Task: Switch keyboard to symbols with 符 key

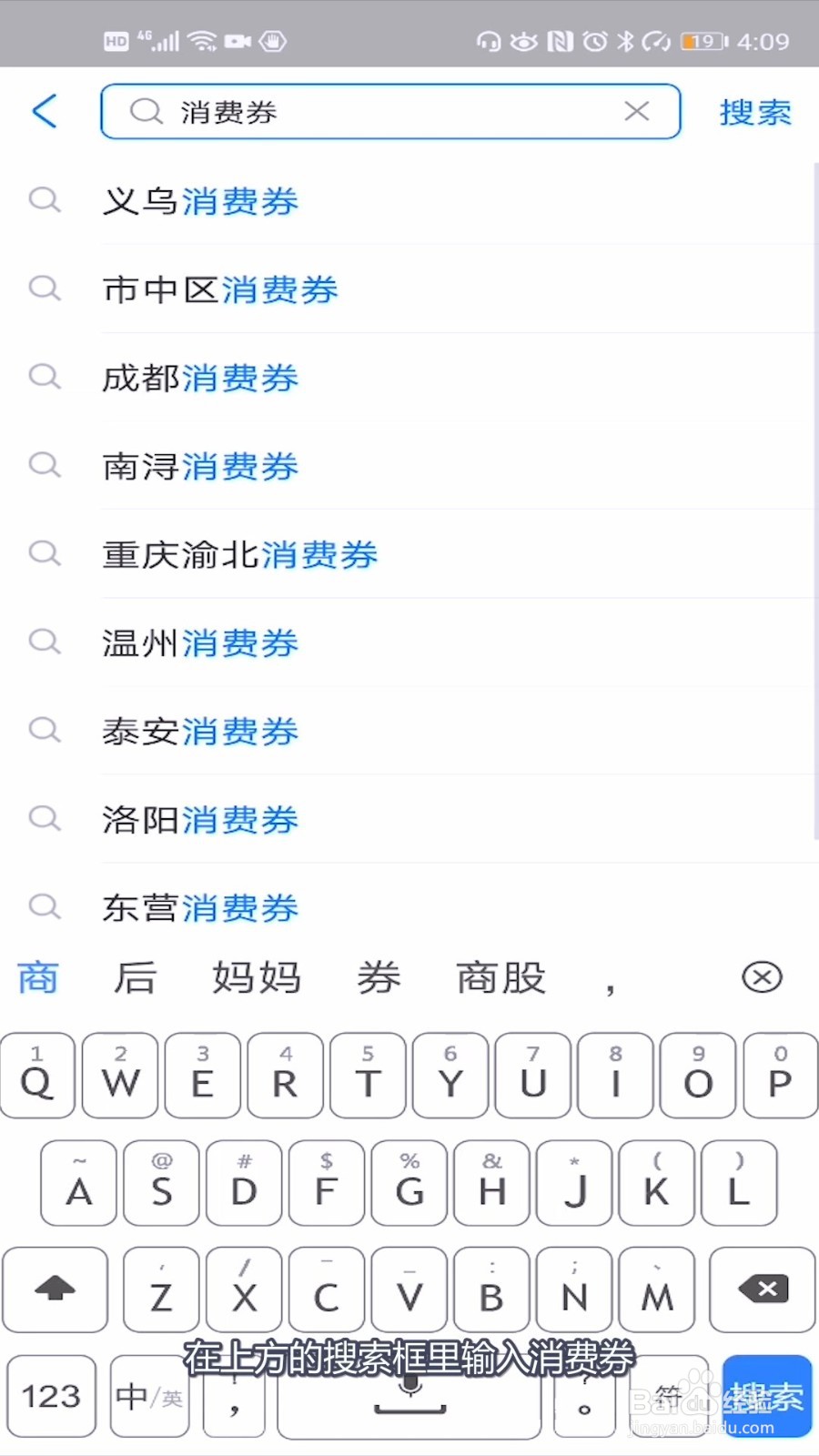Action: [669, 1396]
